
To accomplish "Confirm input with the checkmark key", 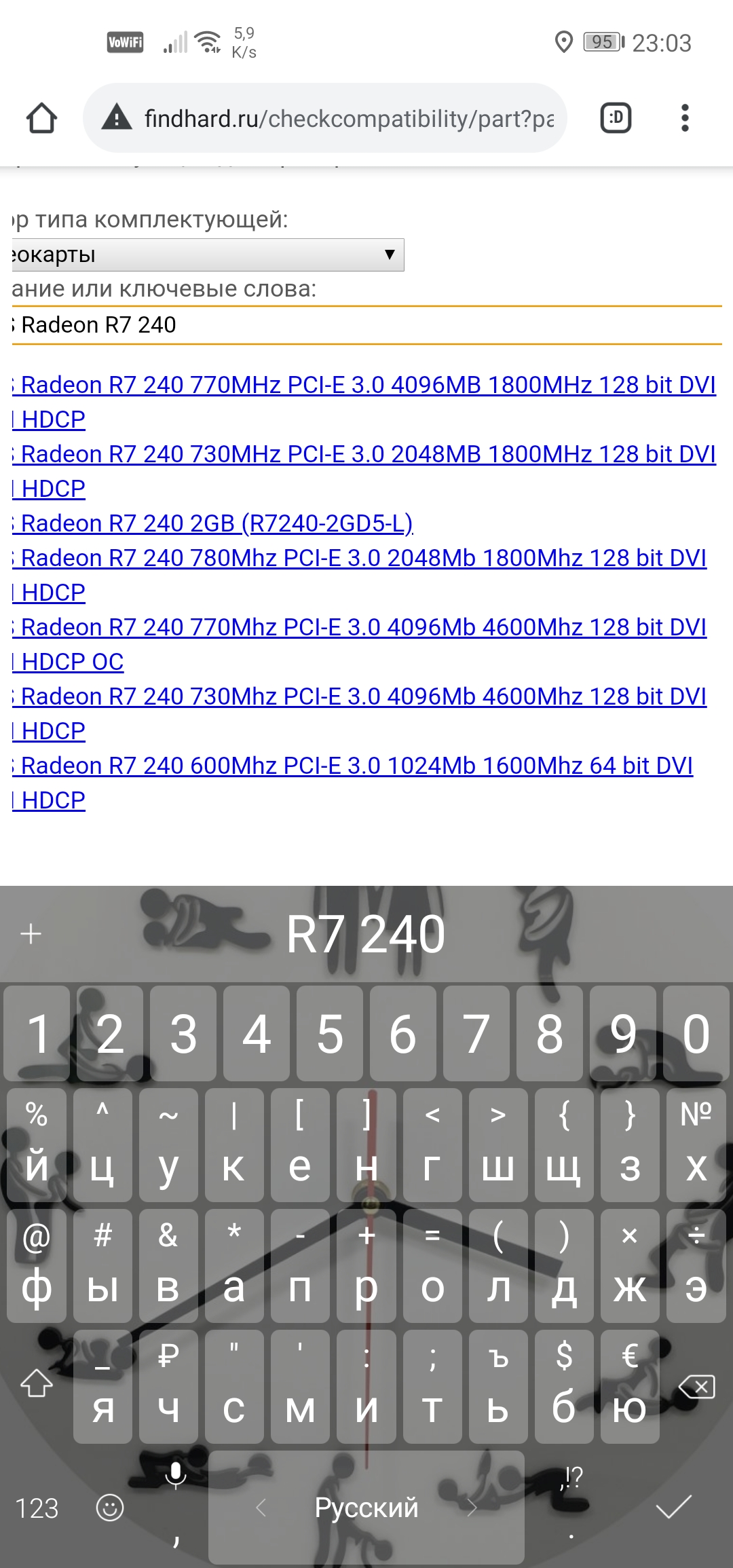I will pyautogui.click(x=673, y=1508).
